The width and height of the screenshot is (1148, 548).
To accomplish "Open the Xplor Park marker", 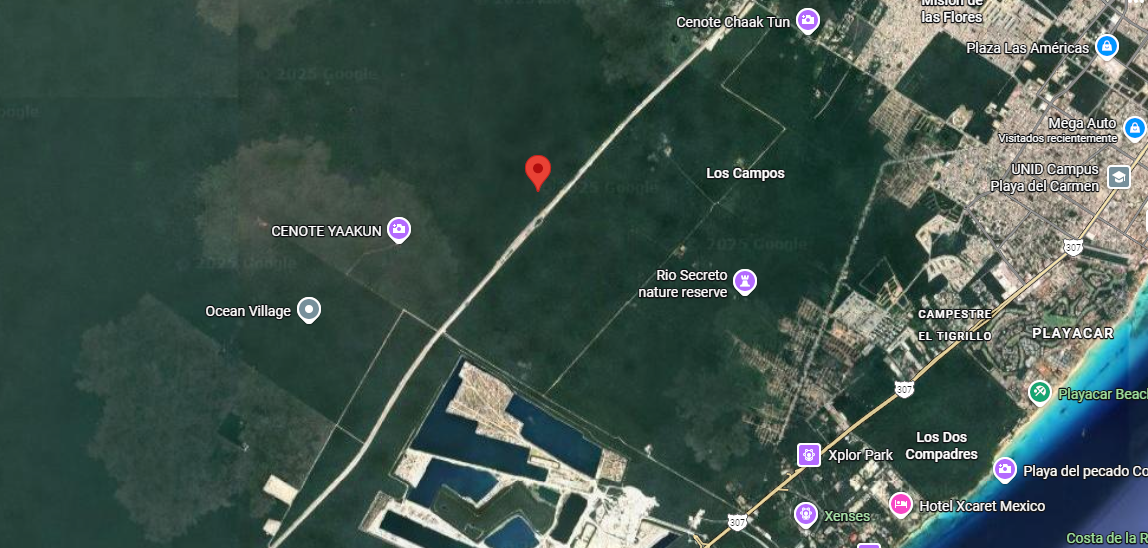I will (x=808, y=455).
